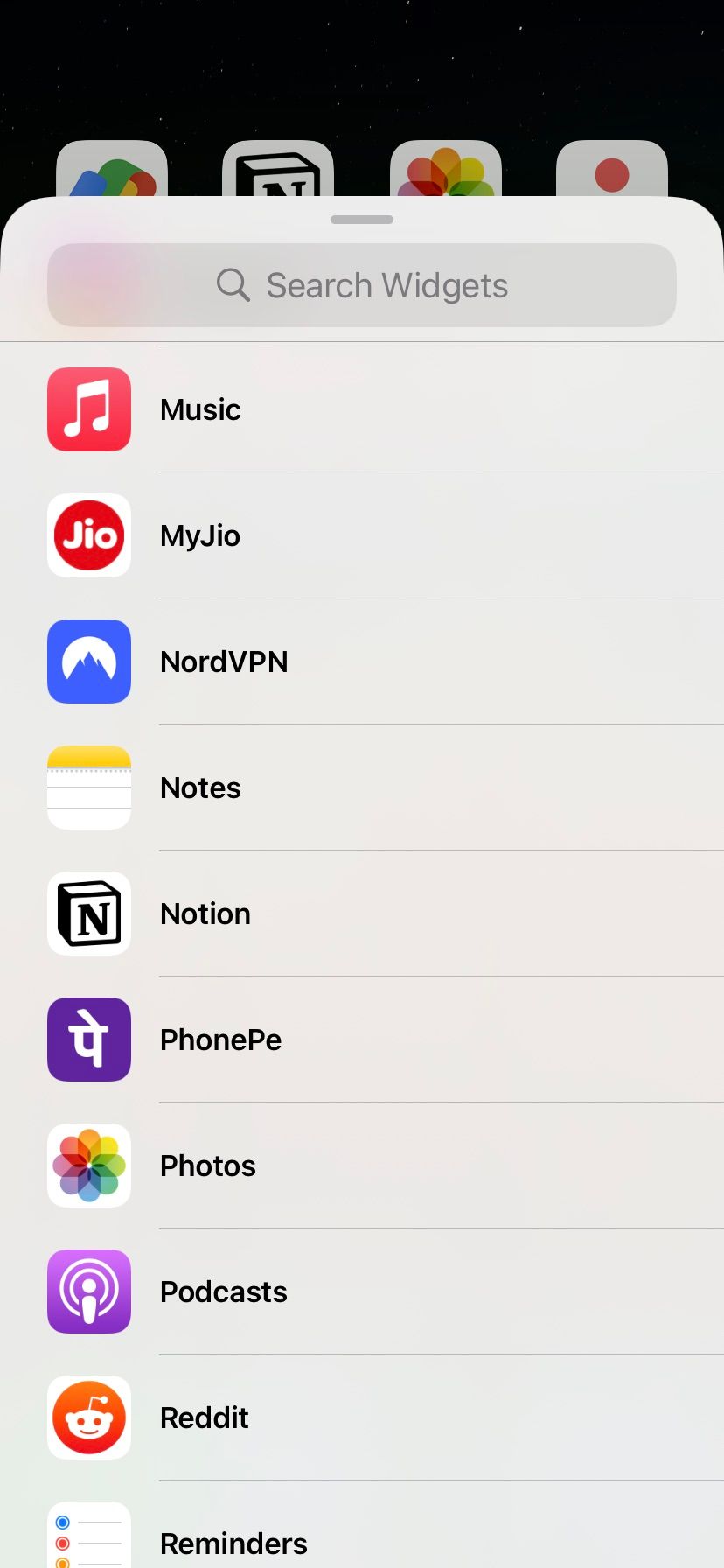Viewport: 724px width, 1568px height.
Task: Tap the MyJio app icon
Action: coord(88,535)
